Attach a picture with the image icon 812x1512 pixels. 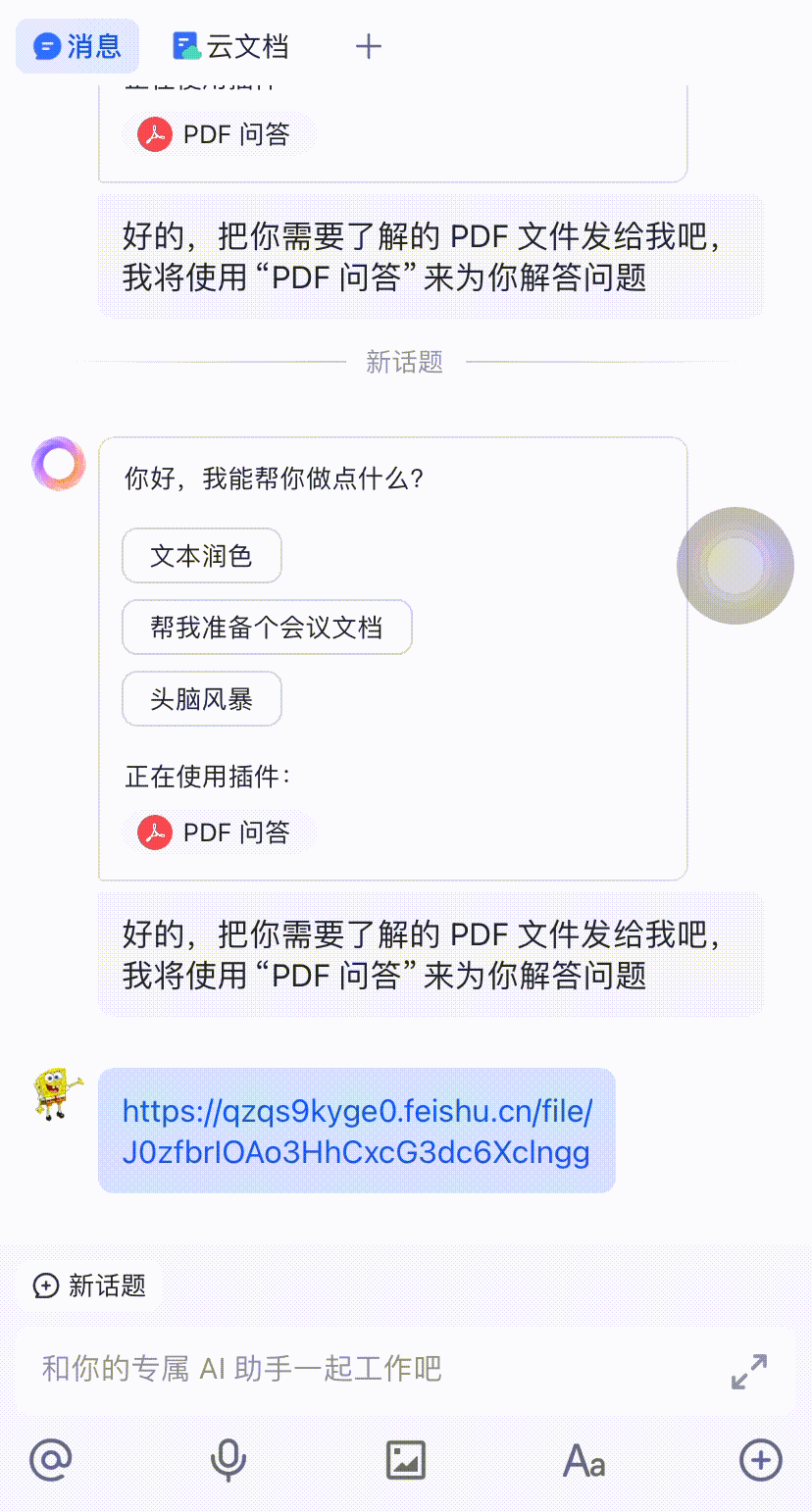tap(406, 1460)
